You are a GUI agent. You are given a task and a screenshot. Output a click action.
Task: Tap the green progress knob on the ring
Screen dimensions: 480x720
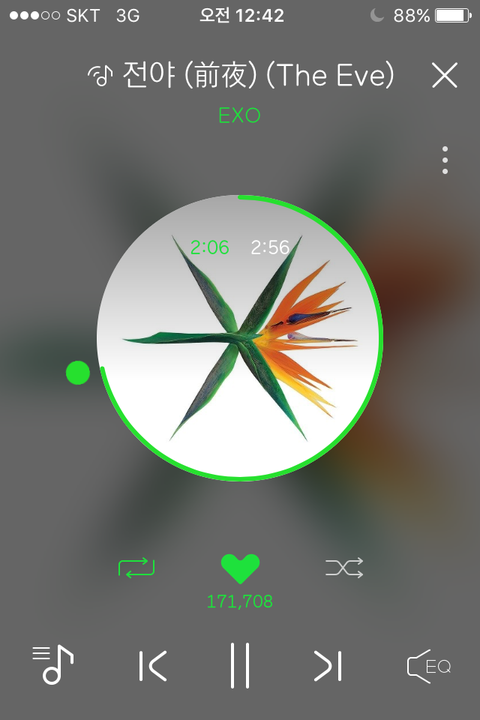[78, 372]
